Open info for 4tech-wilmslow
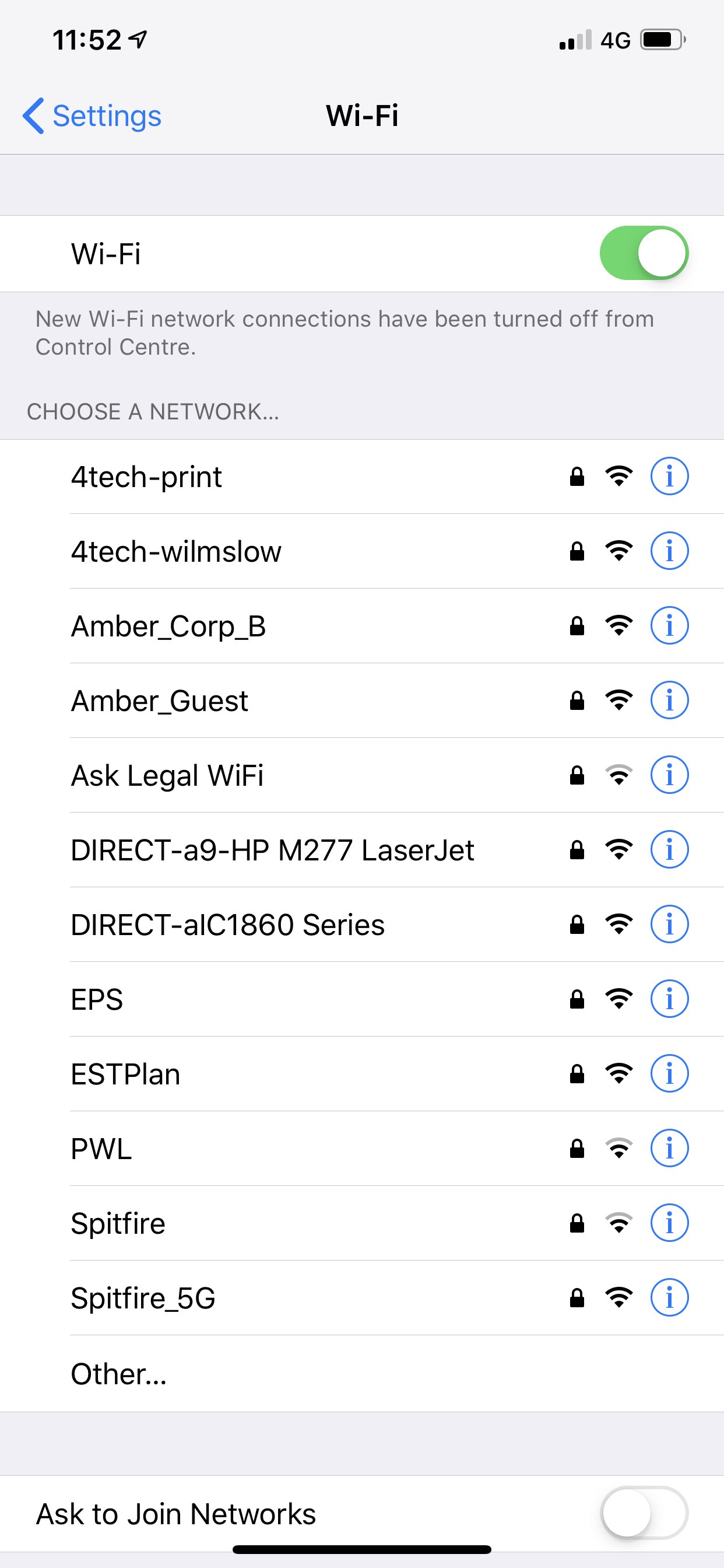 669,551
